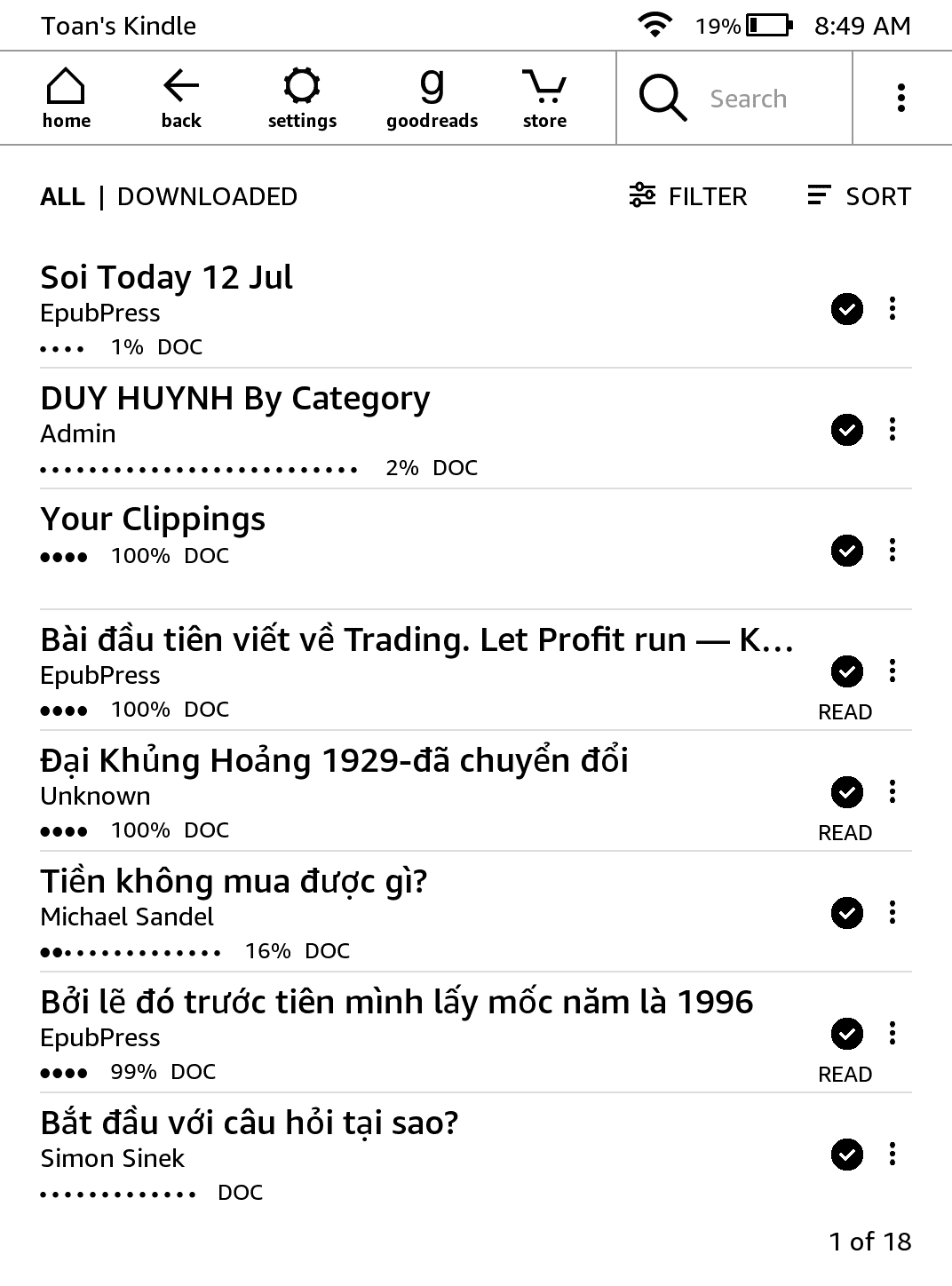Open the Sort options
The width and height of the screenshot is (952, 1286).
pyautogui.click(x=859, y=196)
